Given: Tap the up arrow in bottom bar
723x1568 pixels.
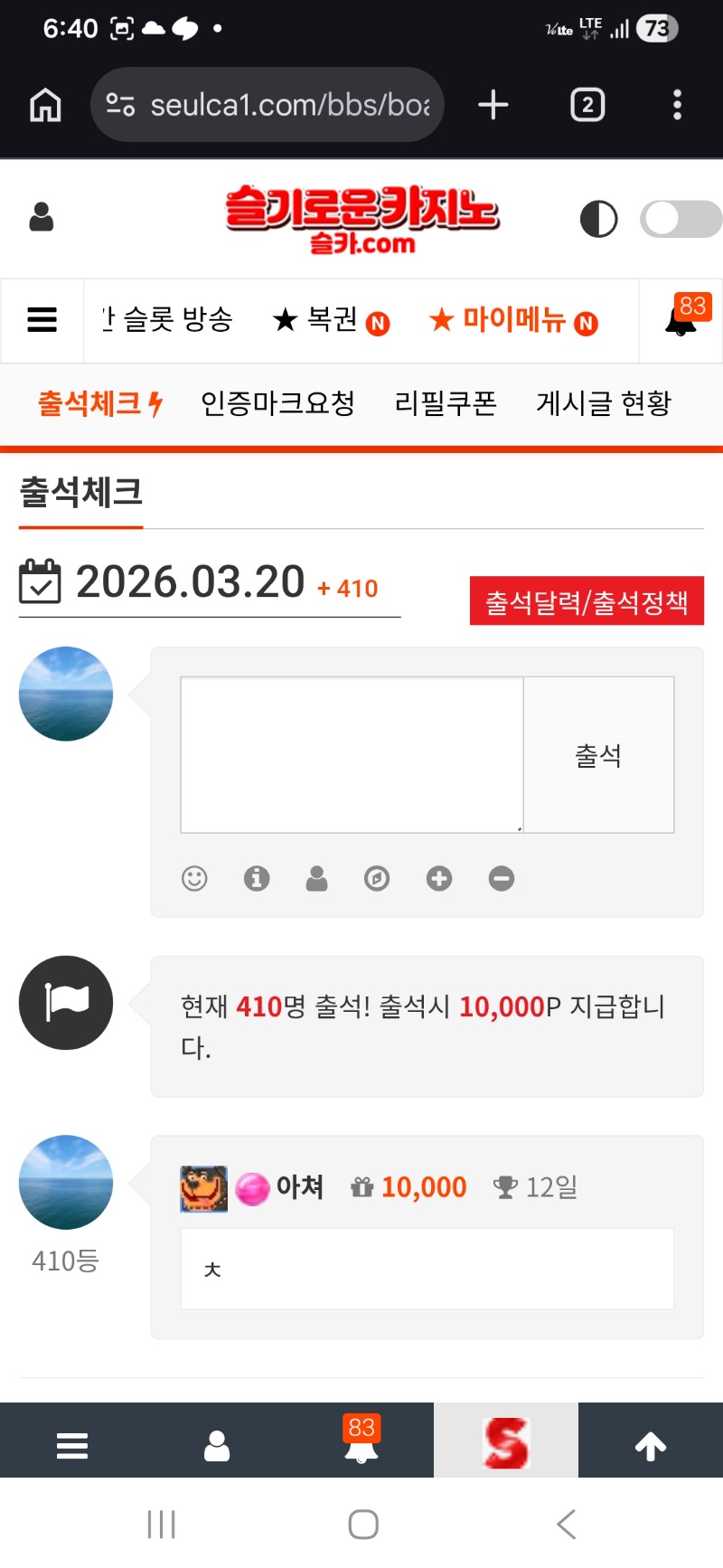Looking at the screenshot, I should (650, 1446).
